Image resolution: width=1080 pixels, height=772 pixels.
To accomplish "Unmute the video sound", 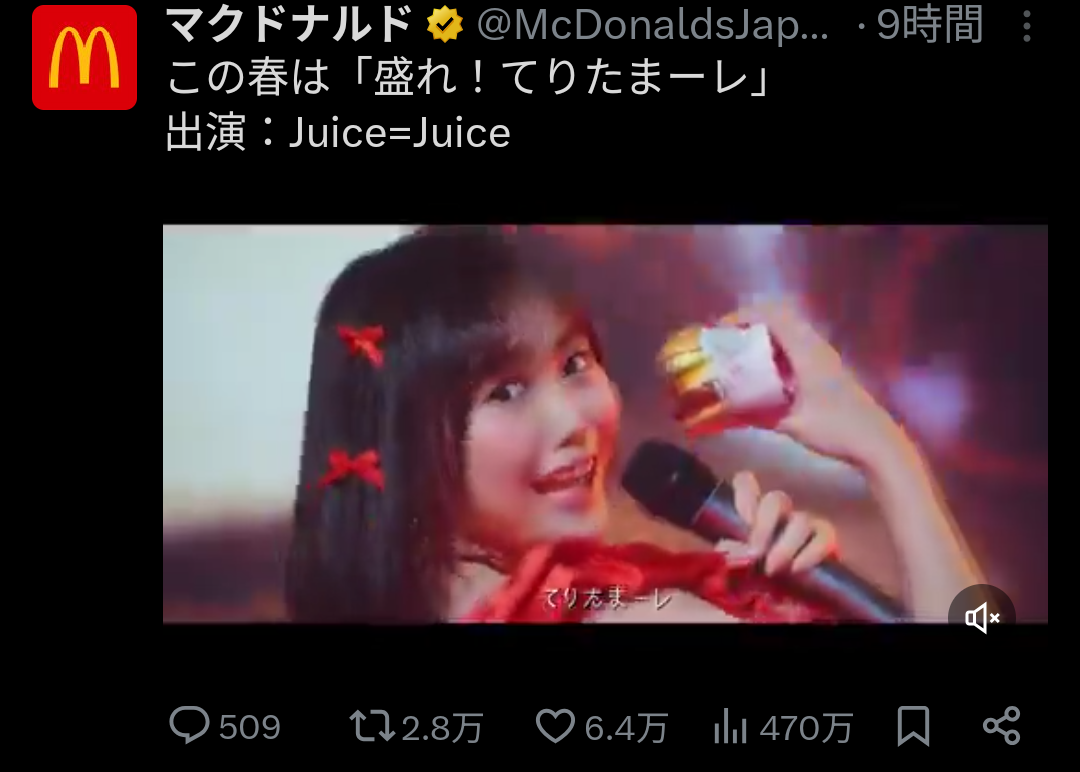I will (981, 618).
